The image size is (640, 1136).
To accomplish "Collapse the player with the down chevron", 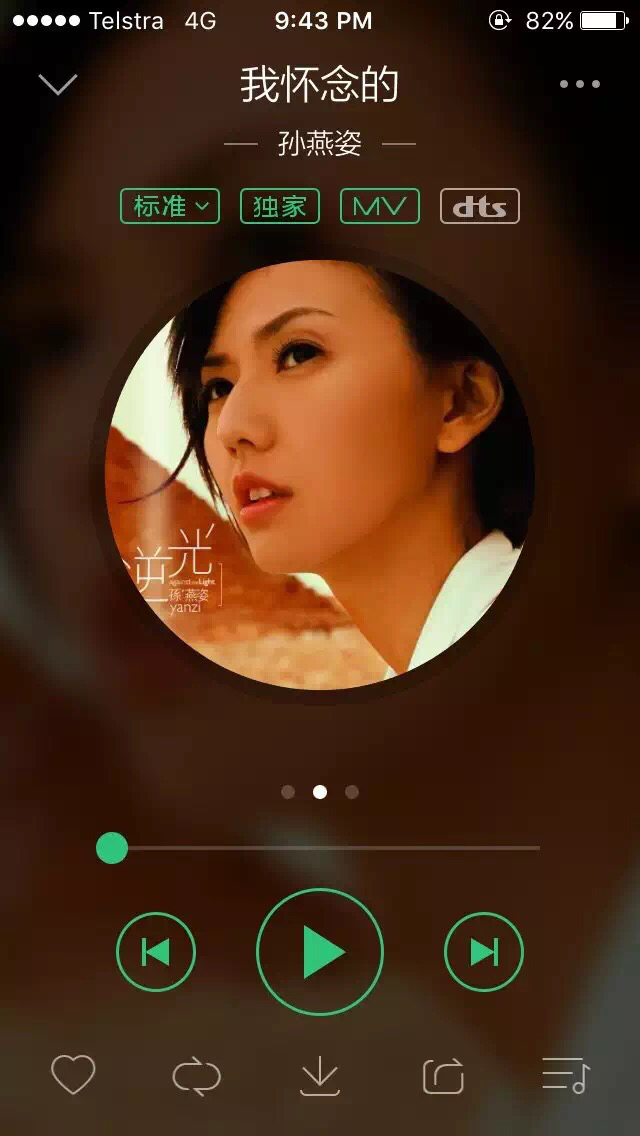I will click(58, 85).
